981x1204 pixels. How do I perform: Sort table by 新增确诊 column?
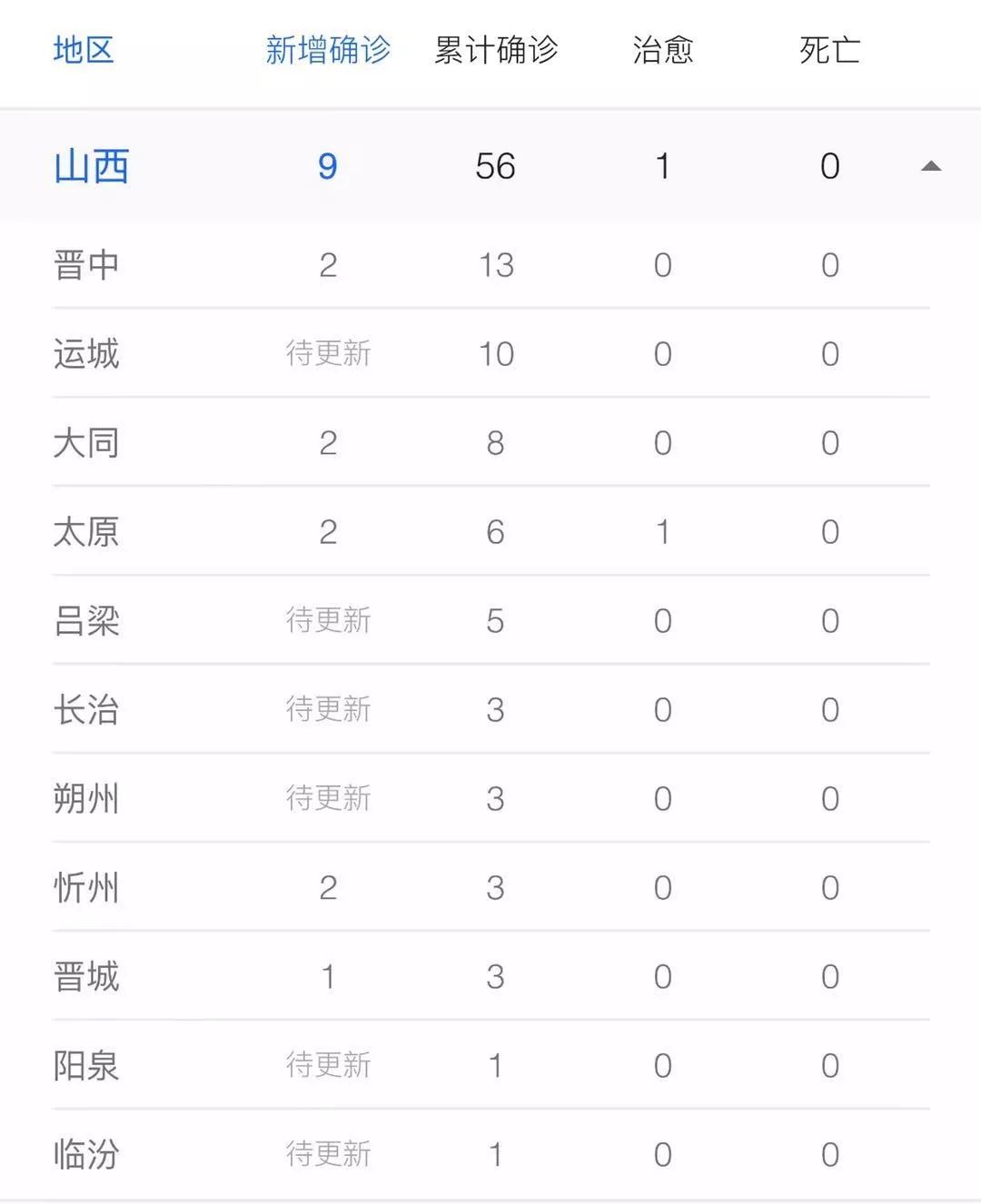(x=329, y=50)
